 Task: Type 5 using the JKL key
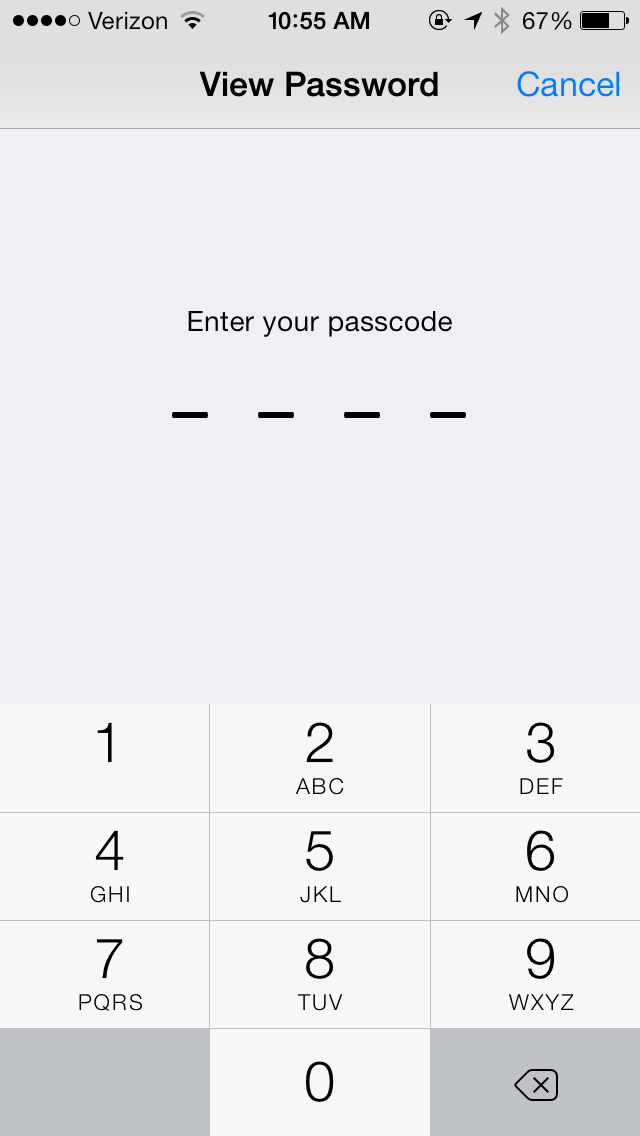click(320, 866)
